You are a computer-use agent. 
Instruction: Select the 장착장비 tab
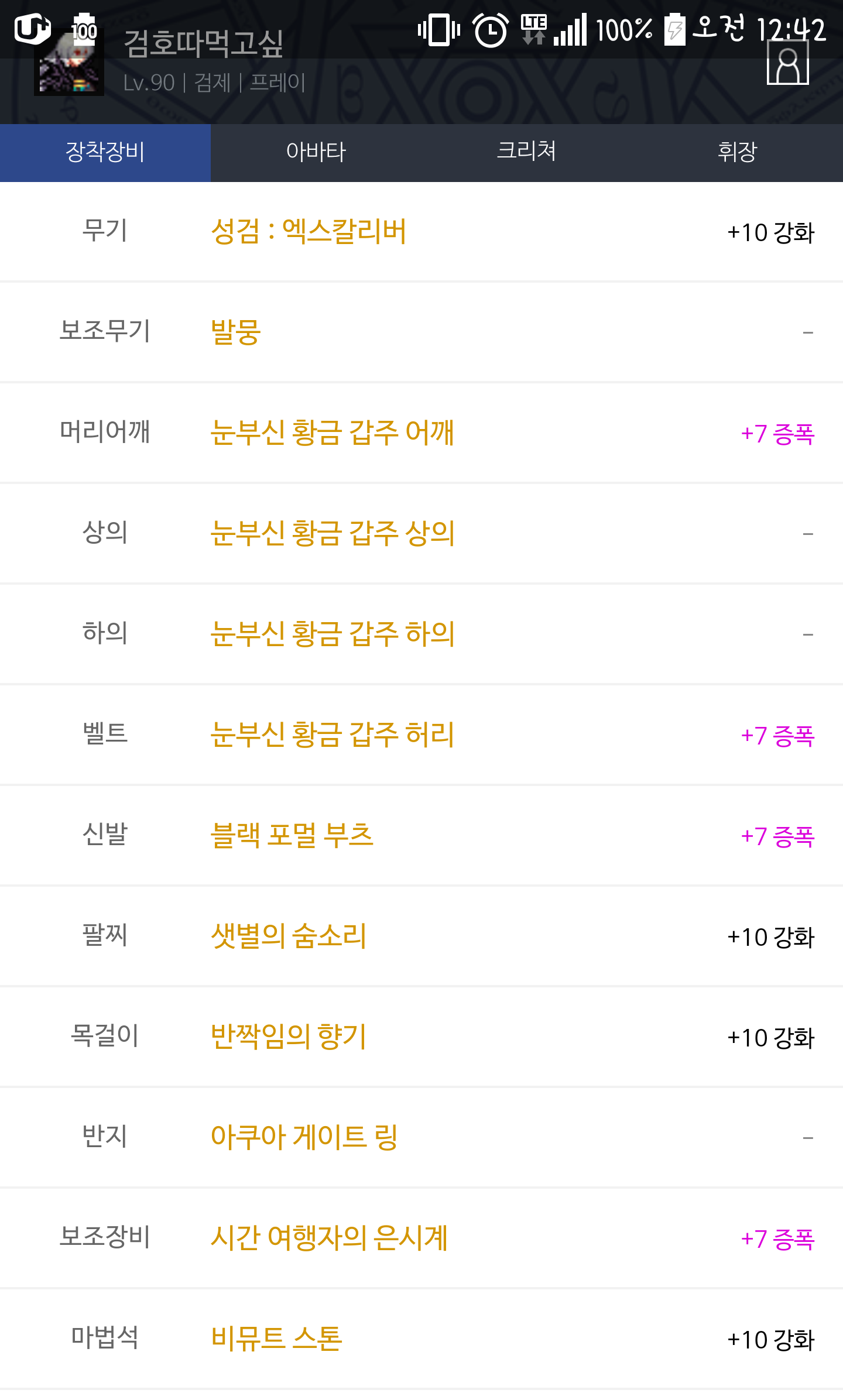click(105, 153)
